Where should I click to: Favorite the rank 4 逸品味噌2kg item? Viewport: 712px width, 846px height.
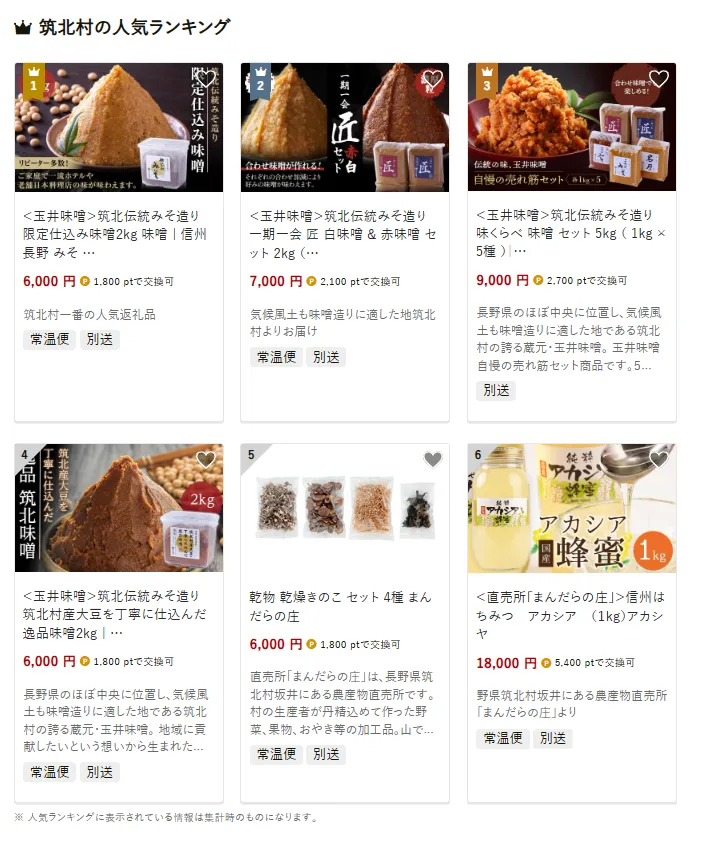[206, 460]
